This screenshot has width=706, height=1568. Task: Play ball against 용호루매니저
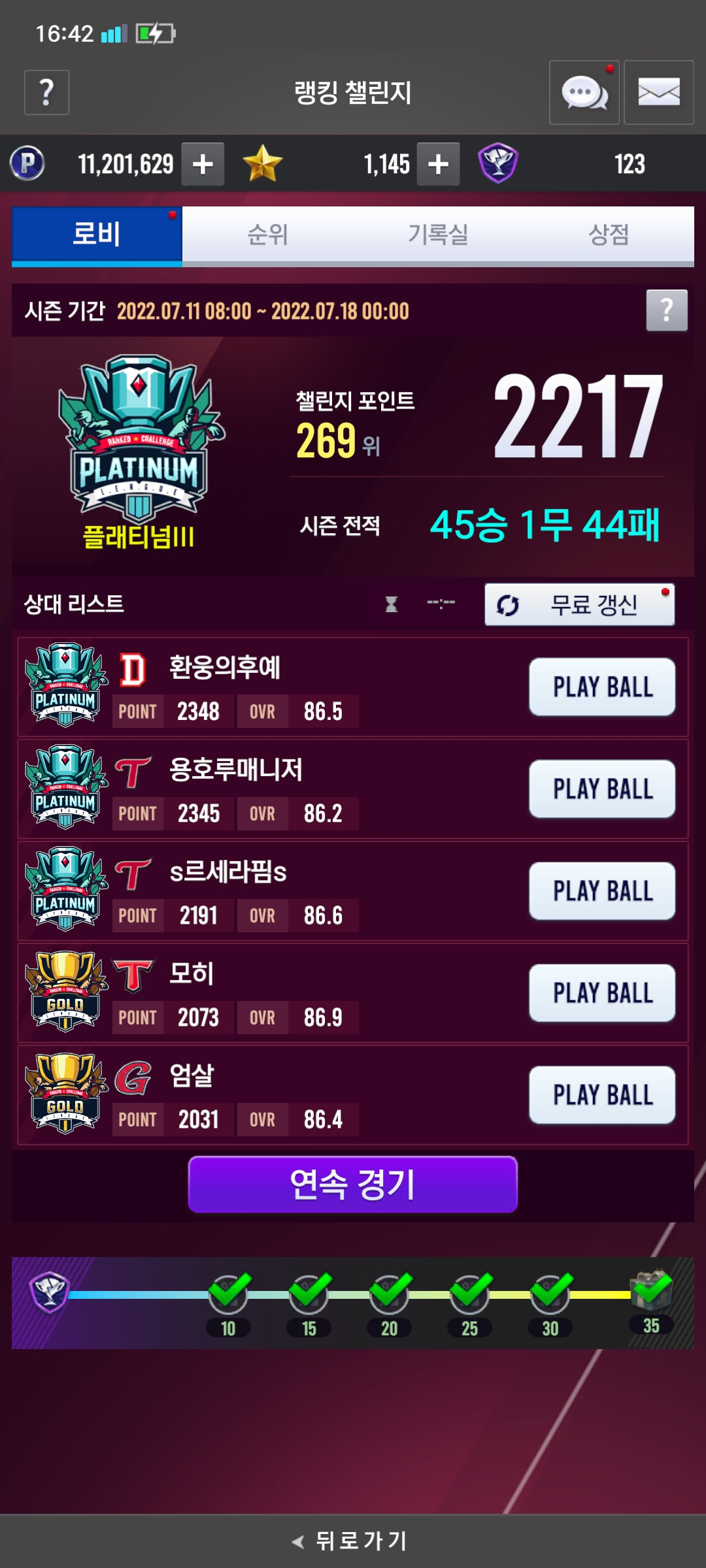[602, 789]
